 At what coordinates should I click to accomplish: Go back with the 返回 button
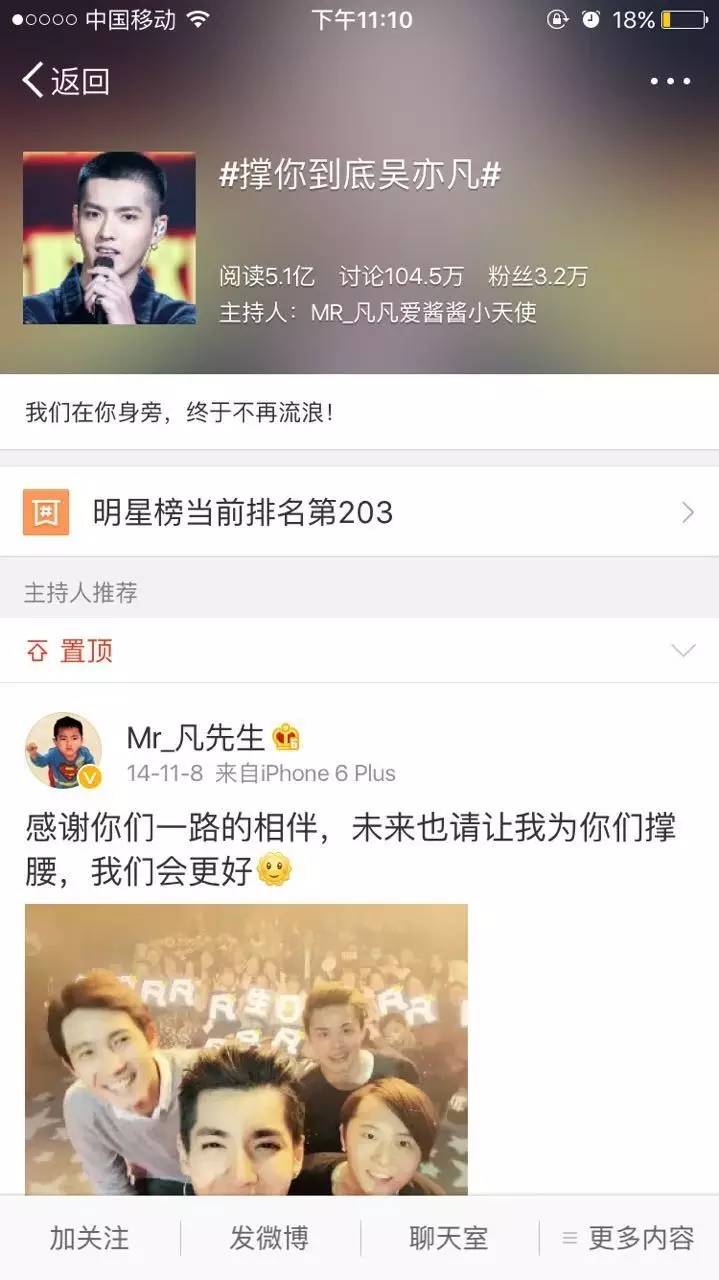pyautogui.click(x=66, y=81)
